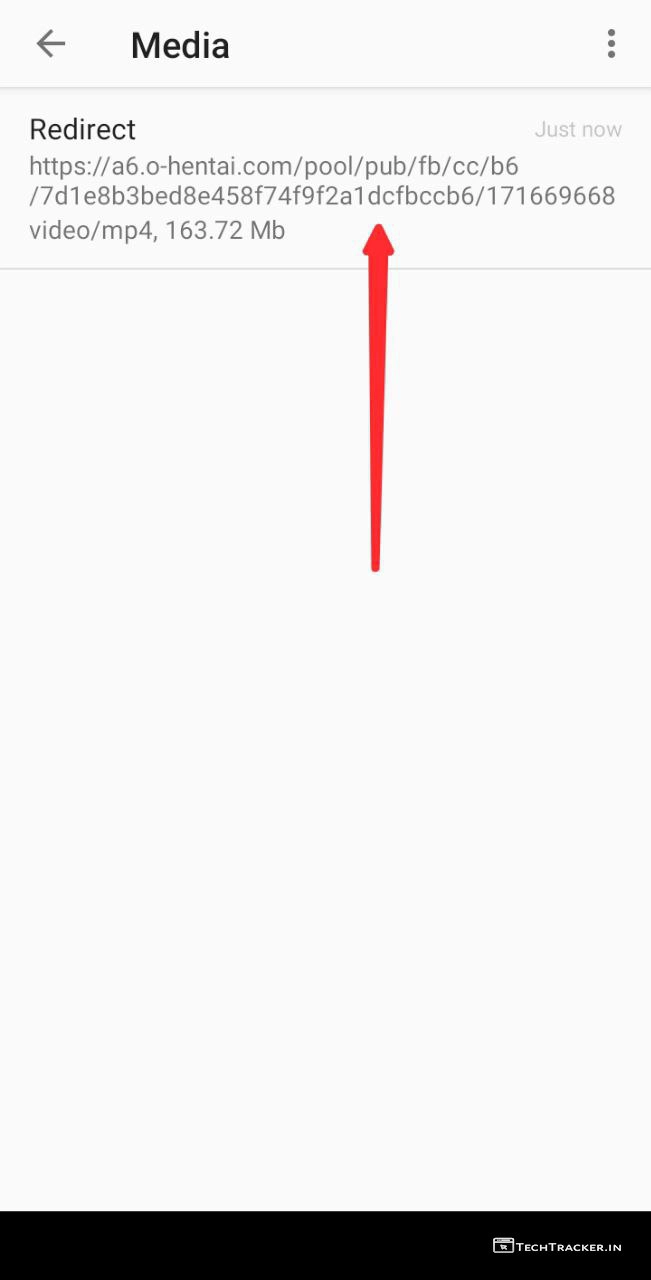Open the three-dot overflow menu
Viewport: 651px width, 1280px height.
pyautogui.click(x=610, y=44)
